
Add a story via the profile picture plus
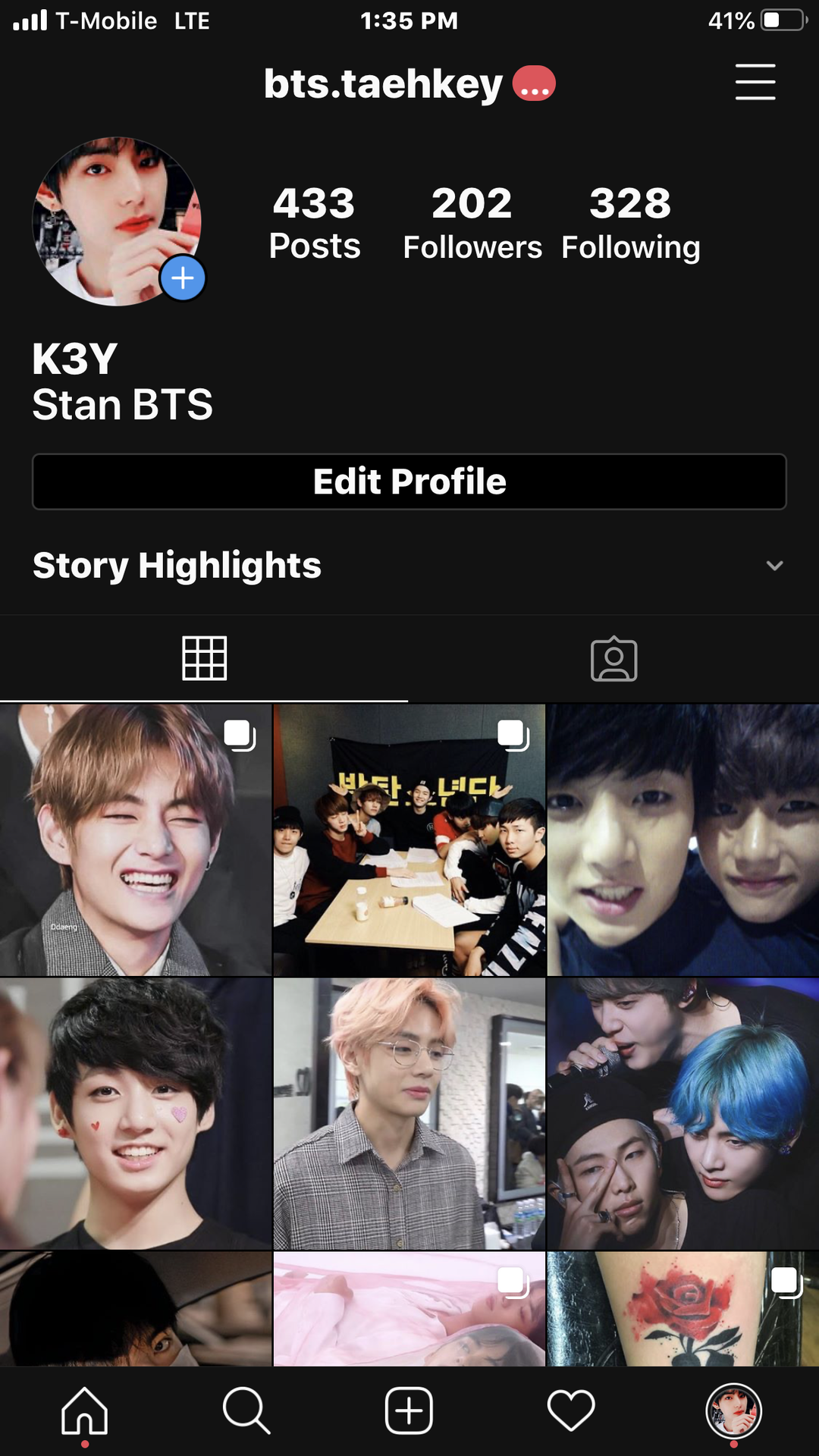pyautogui.click(x=182, y=278)
